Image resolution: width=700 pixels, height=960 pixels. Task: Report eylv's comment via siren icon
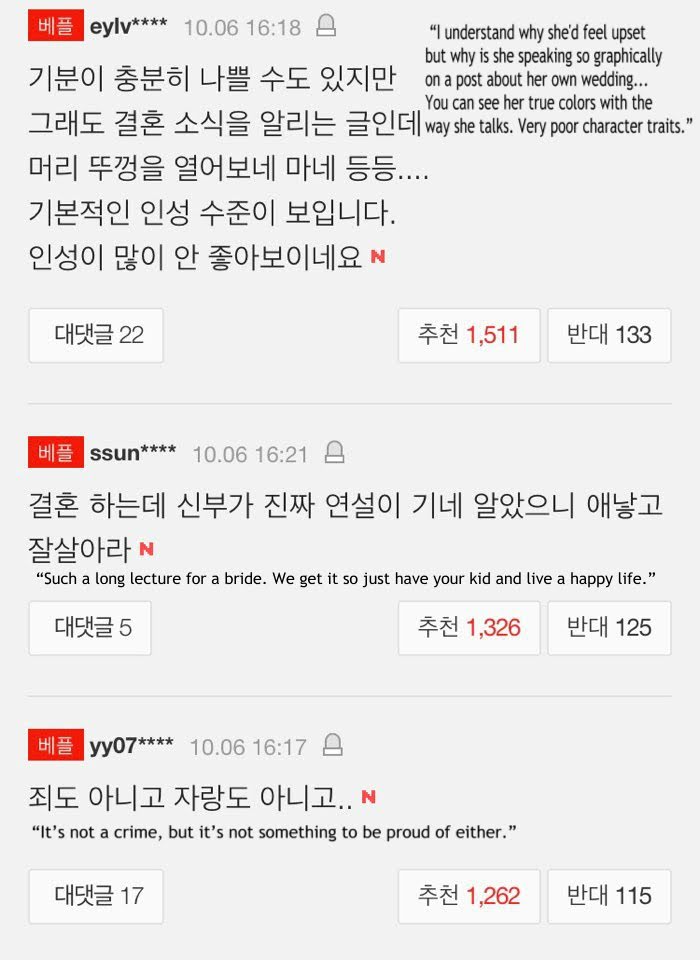click(326, 26)
